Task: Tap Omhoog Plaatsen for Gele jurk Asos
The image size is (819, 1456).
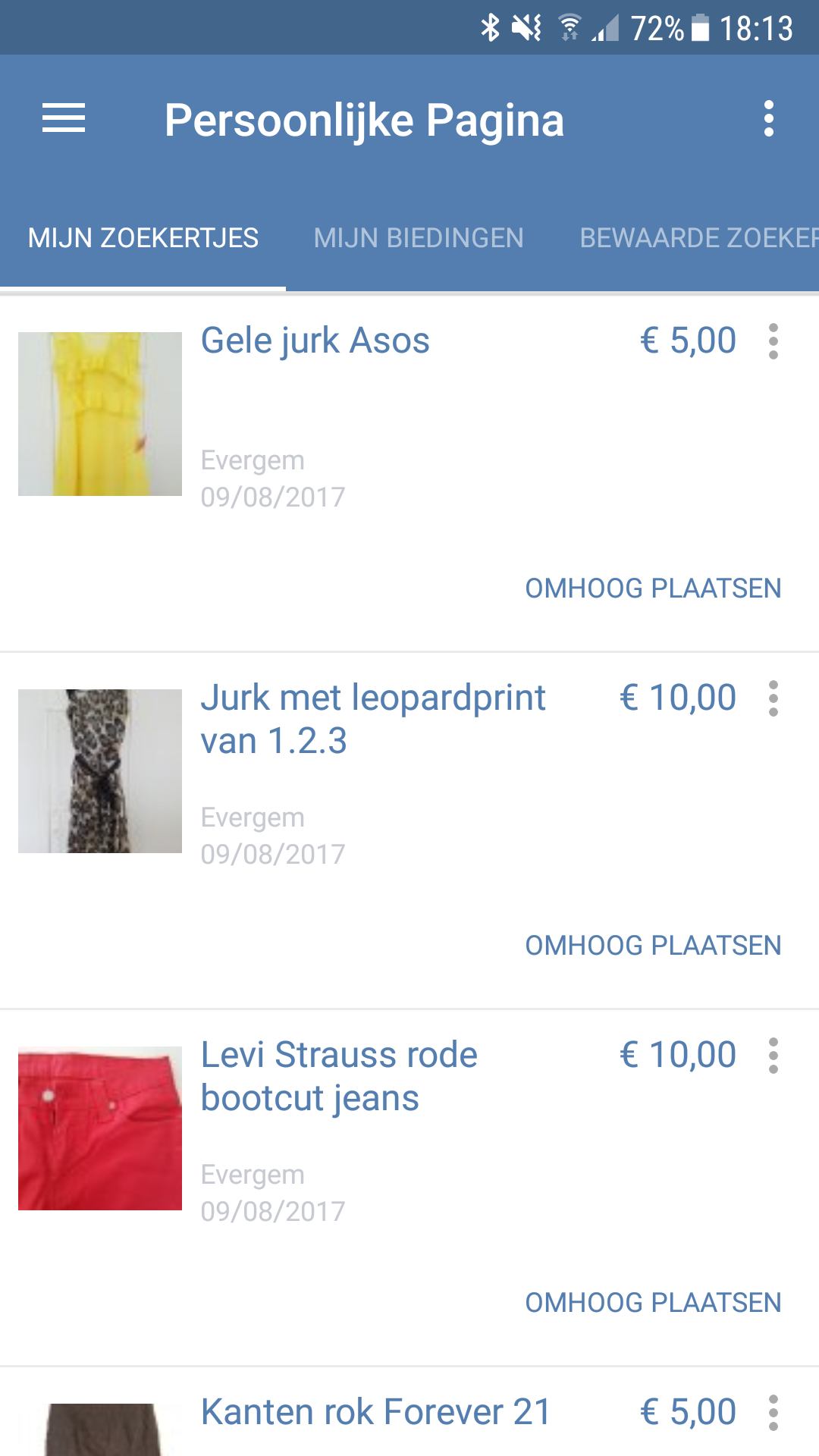Action: 653,588
